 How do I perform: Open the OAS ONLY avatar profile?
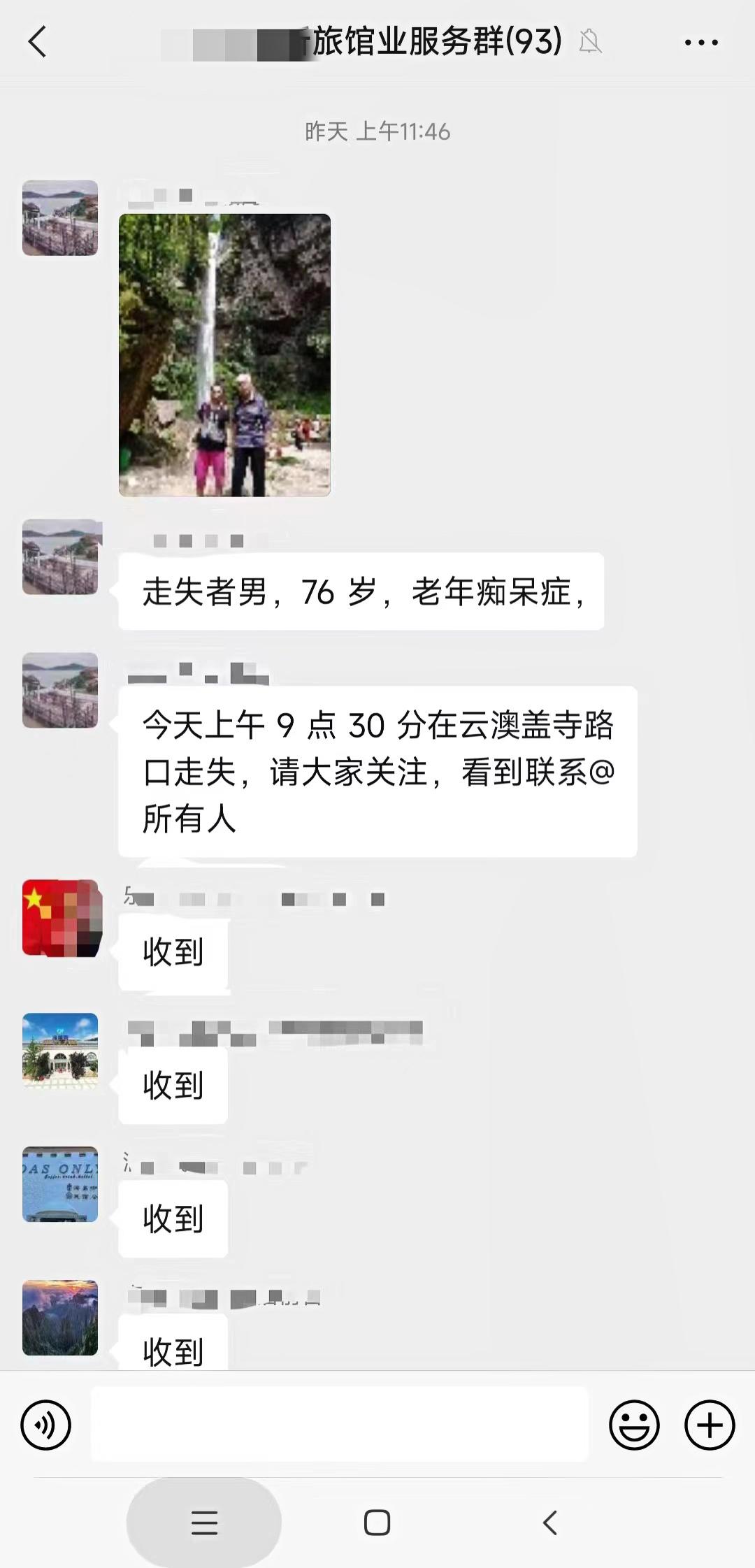(61, 1184)
